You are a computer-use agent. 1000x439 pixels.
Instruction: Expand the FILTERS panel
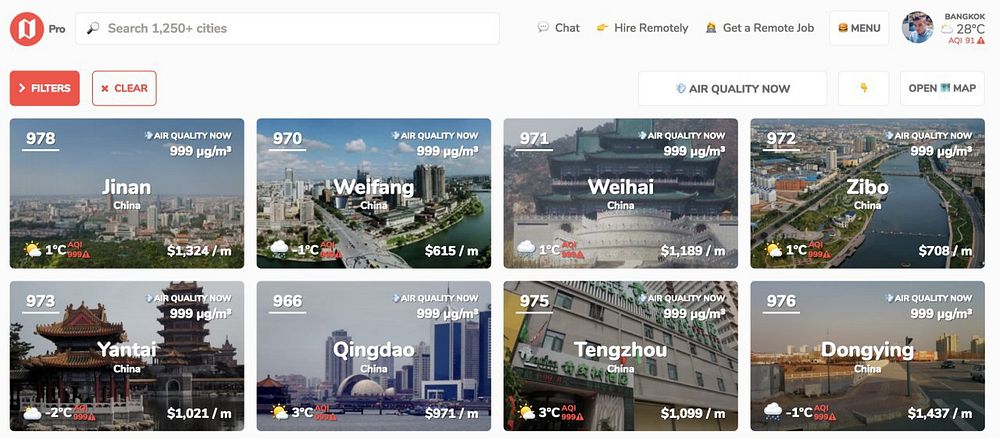(x=45, y=88)
